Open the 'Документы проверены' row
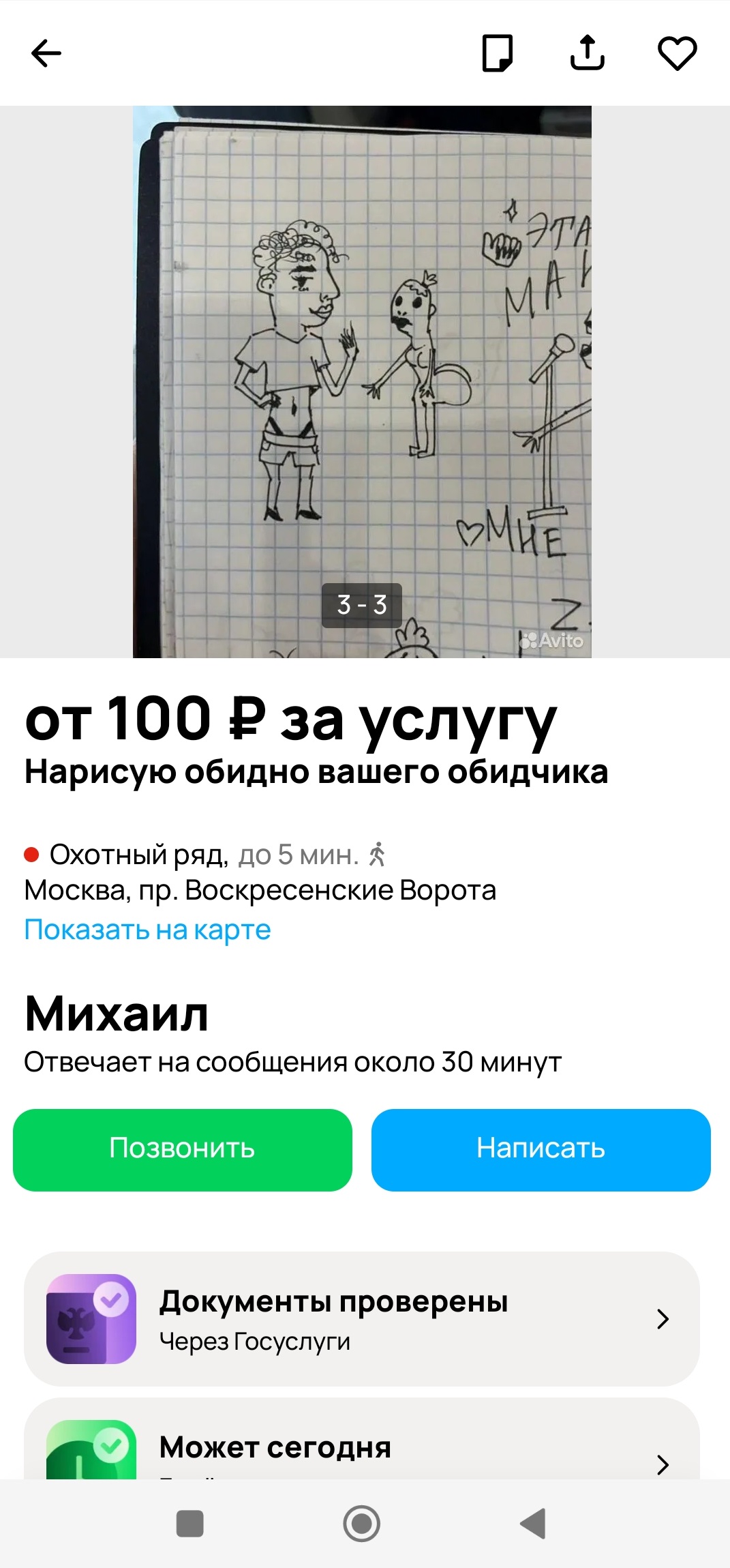 [362, 1318]
